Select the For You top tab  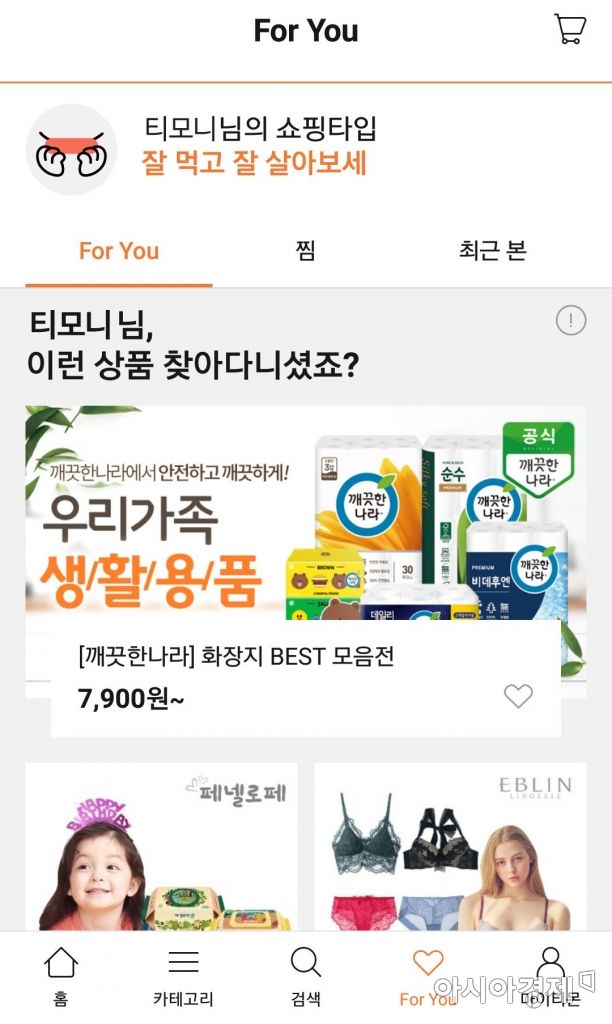[119, 251]
